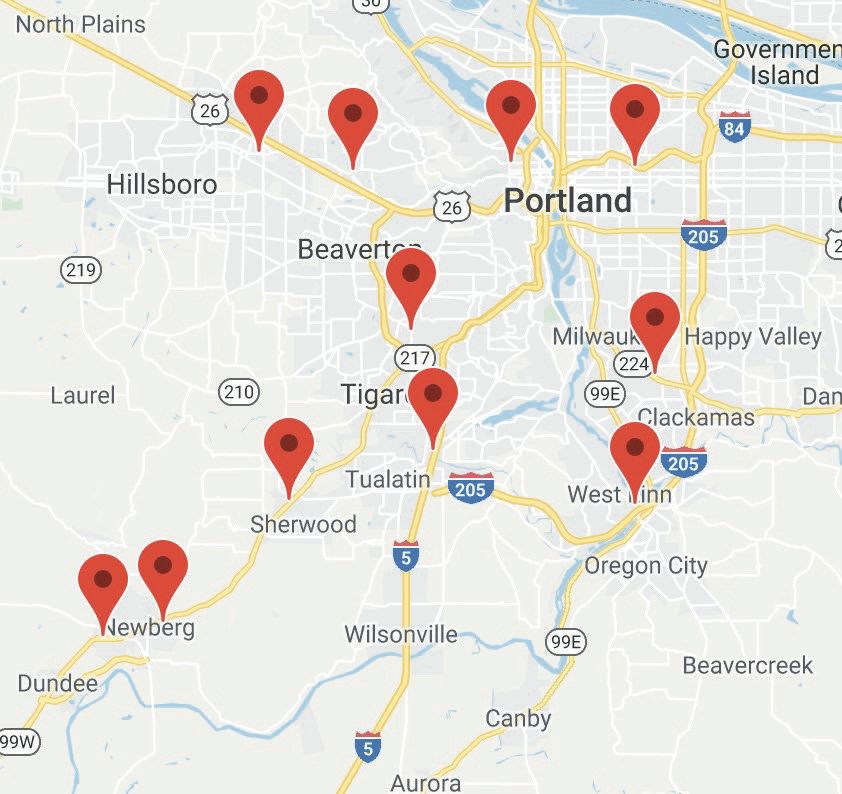Select the pin beside the US-26 shield near Hillsboro

[259, 100]
